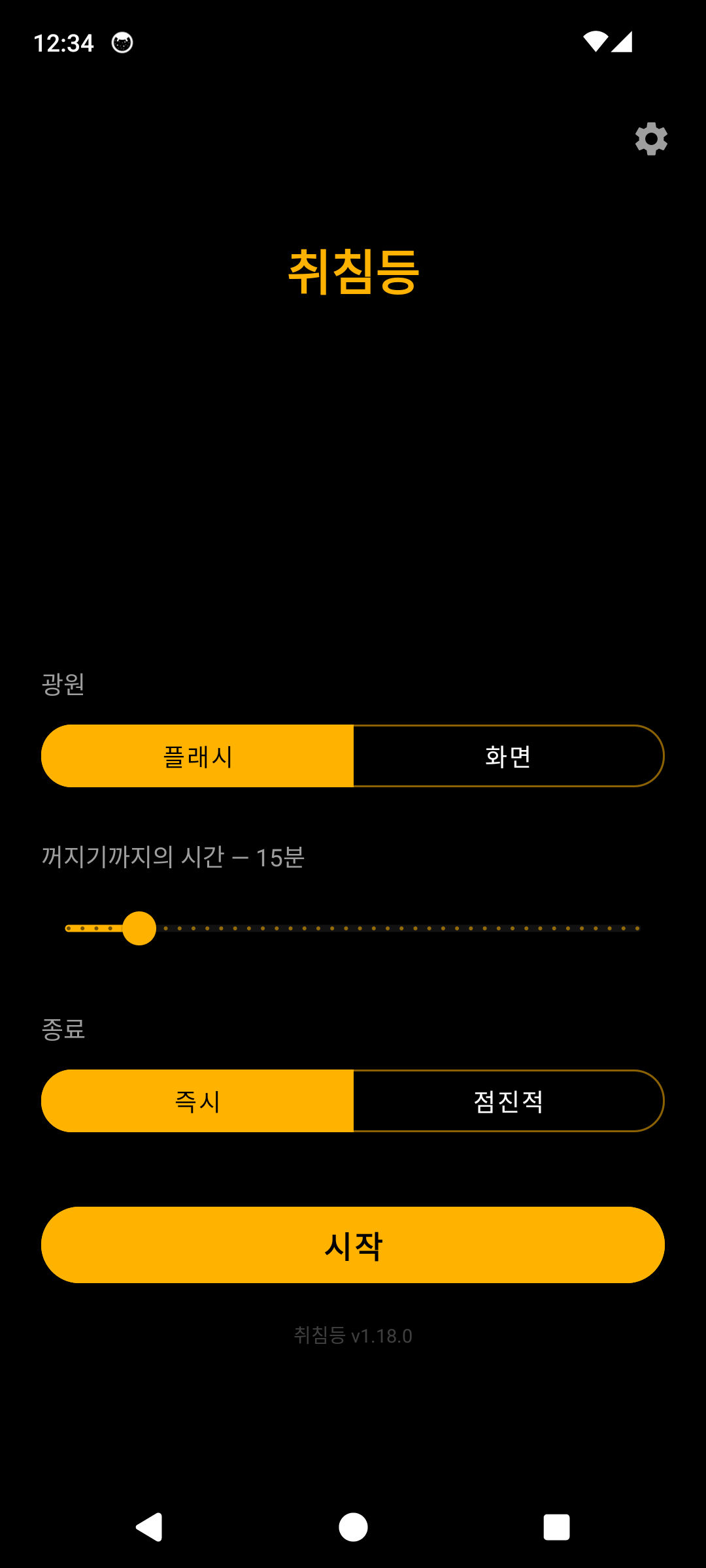Screen dimensions: 706x1568
Task: Open the settings gear icon
Action: pos(651,139)
